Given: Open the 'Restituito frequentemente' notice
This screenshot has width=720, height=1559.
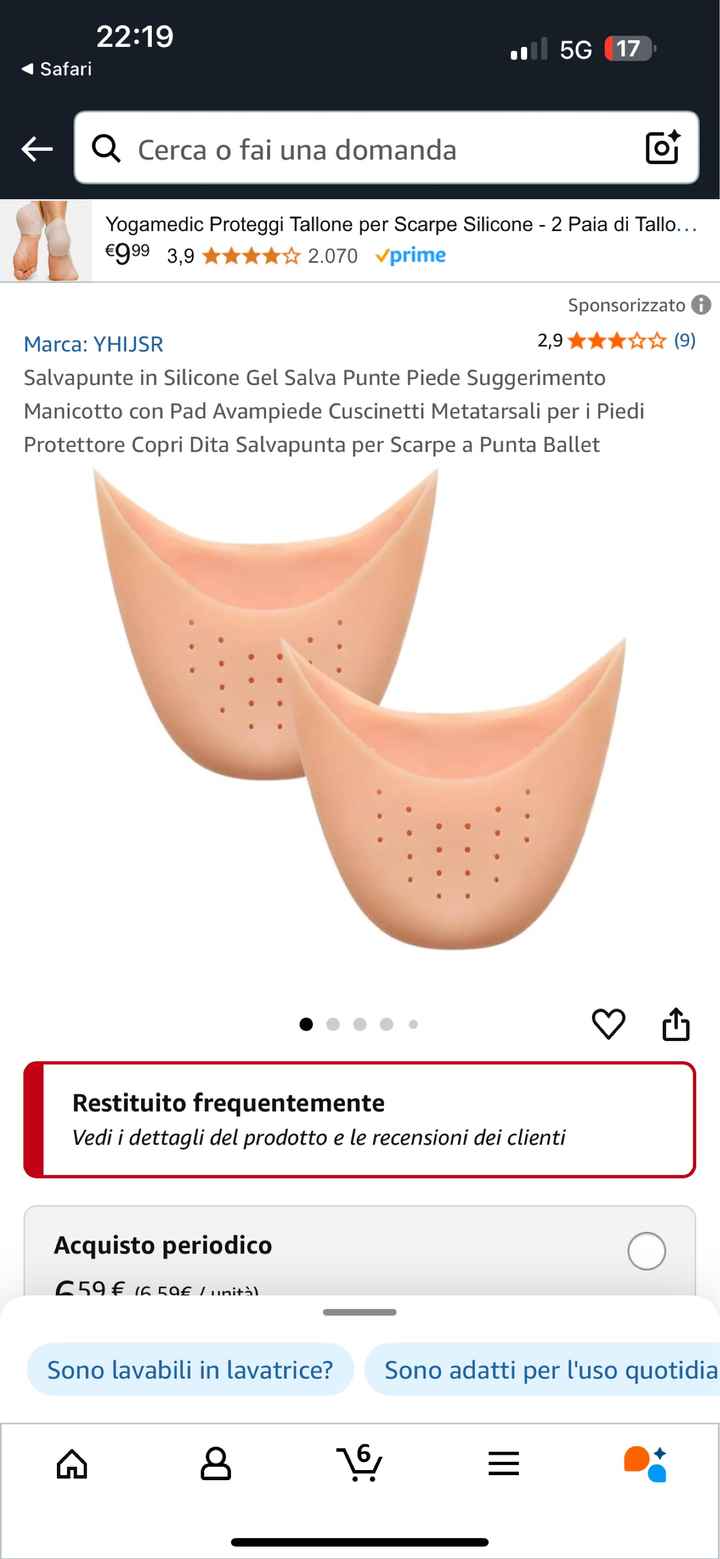Looking at the screenshot, I should coord(360,1119).
